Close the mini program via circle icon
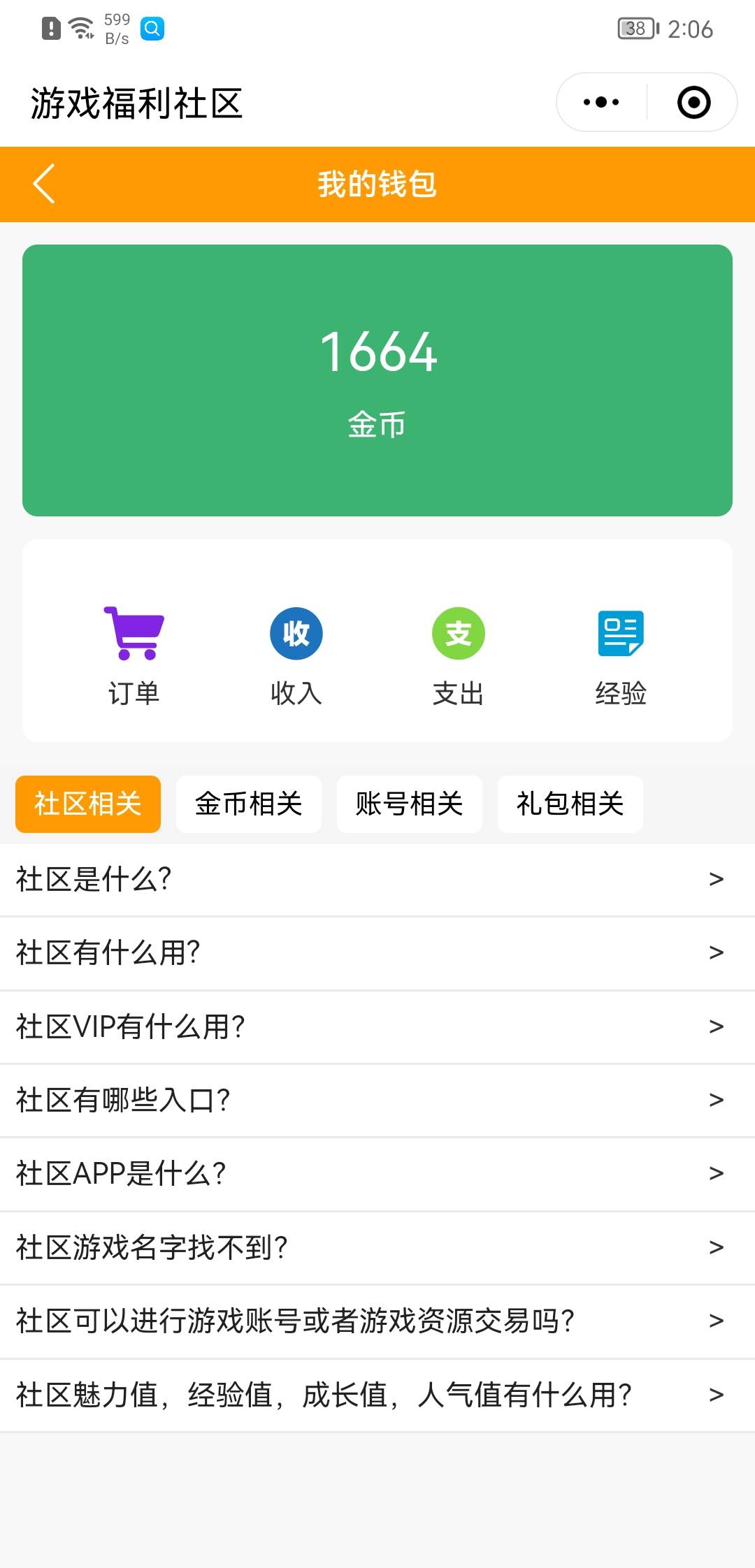Image resolution: width=755 pixels, height=1568 pixels. coord(693,103)
